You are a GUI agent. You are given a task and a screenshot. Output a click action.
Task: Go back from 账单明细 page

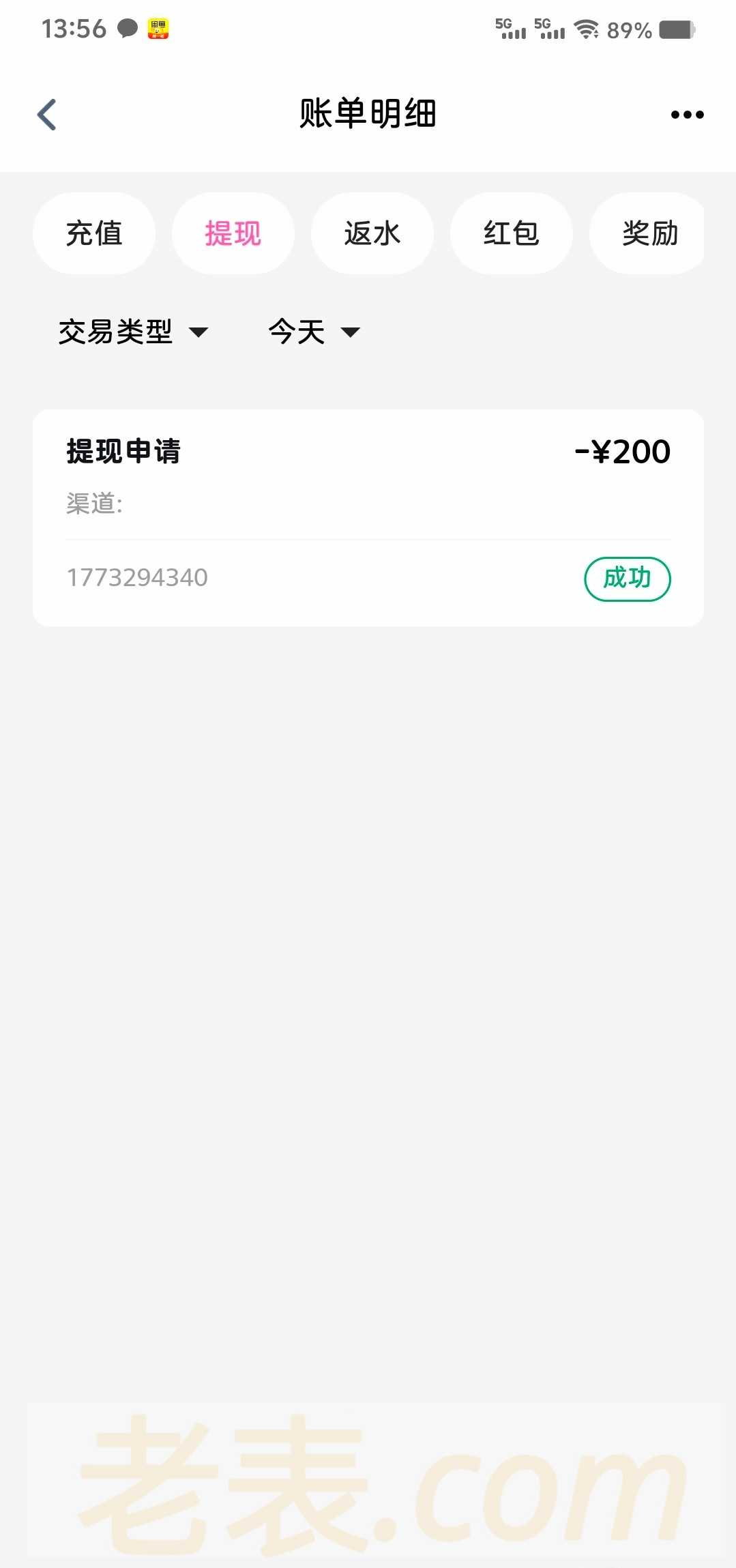pyautogui.click(x=46, y=114)
